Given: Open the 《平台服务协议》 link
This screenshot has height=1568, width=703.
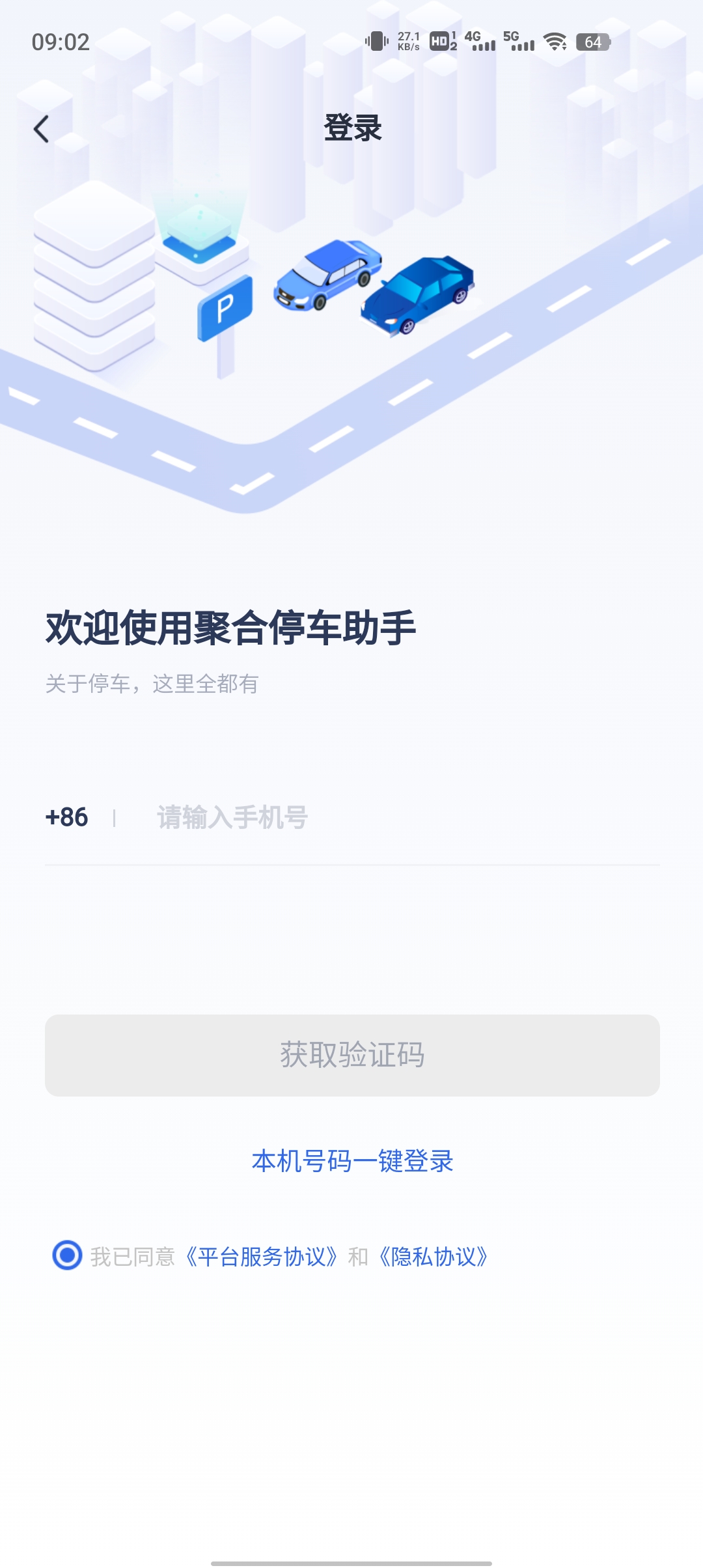Looking at the screenshot, I should click(x=262, y=1257).
